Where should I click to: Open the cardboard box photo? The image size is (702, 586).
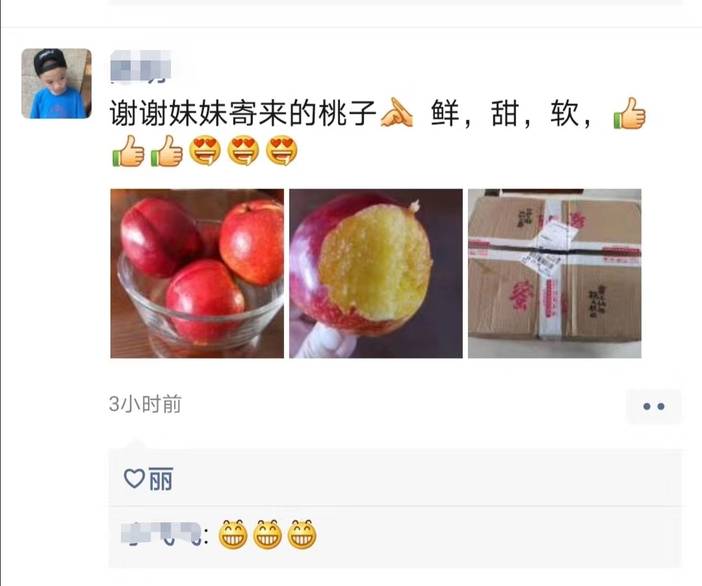click(554, 273)
